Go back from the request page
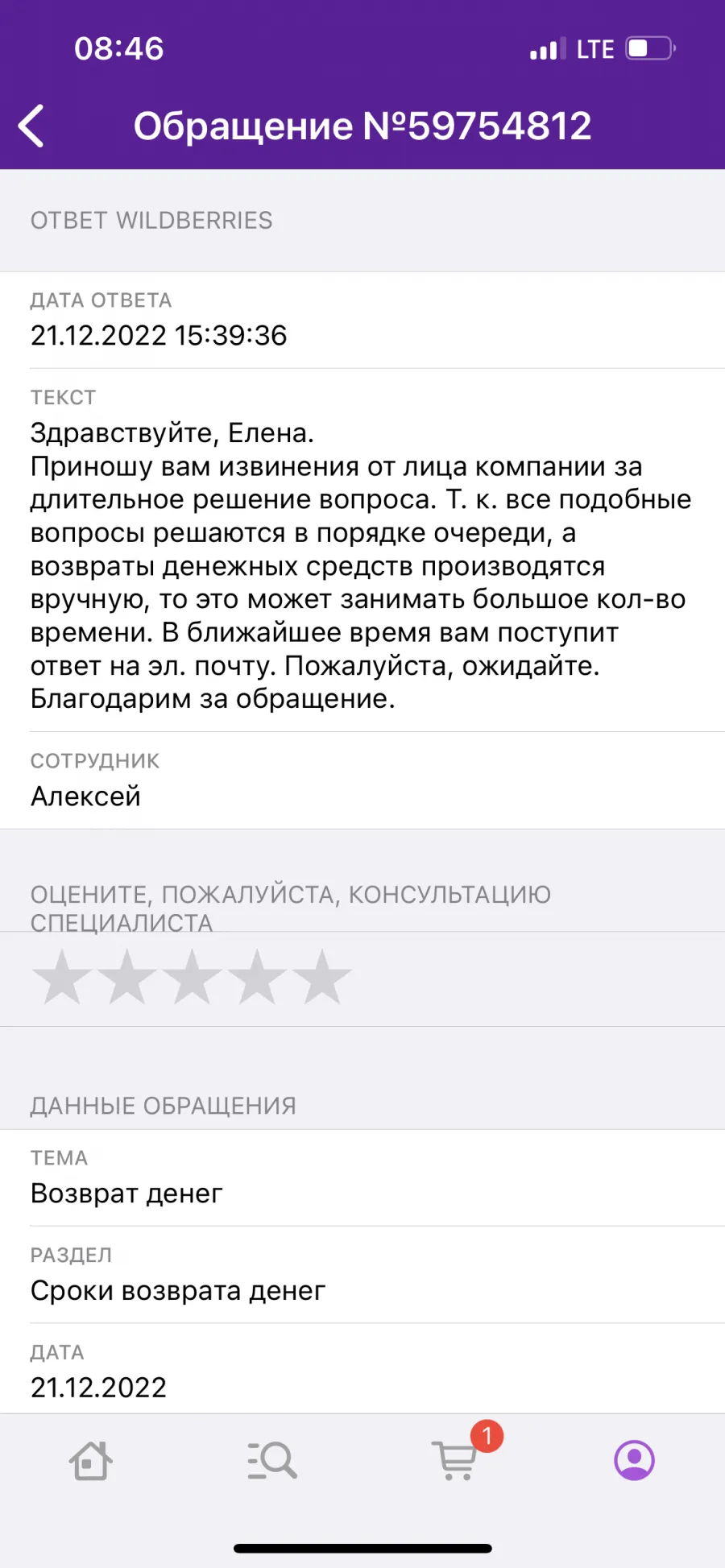The width and height of the screenshot is (725, 1568). coord(31,126)
